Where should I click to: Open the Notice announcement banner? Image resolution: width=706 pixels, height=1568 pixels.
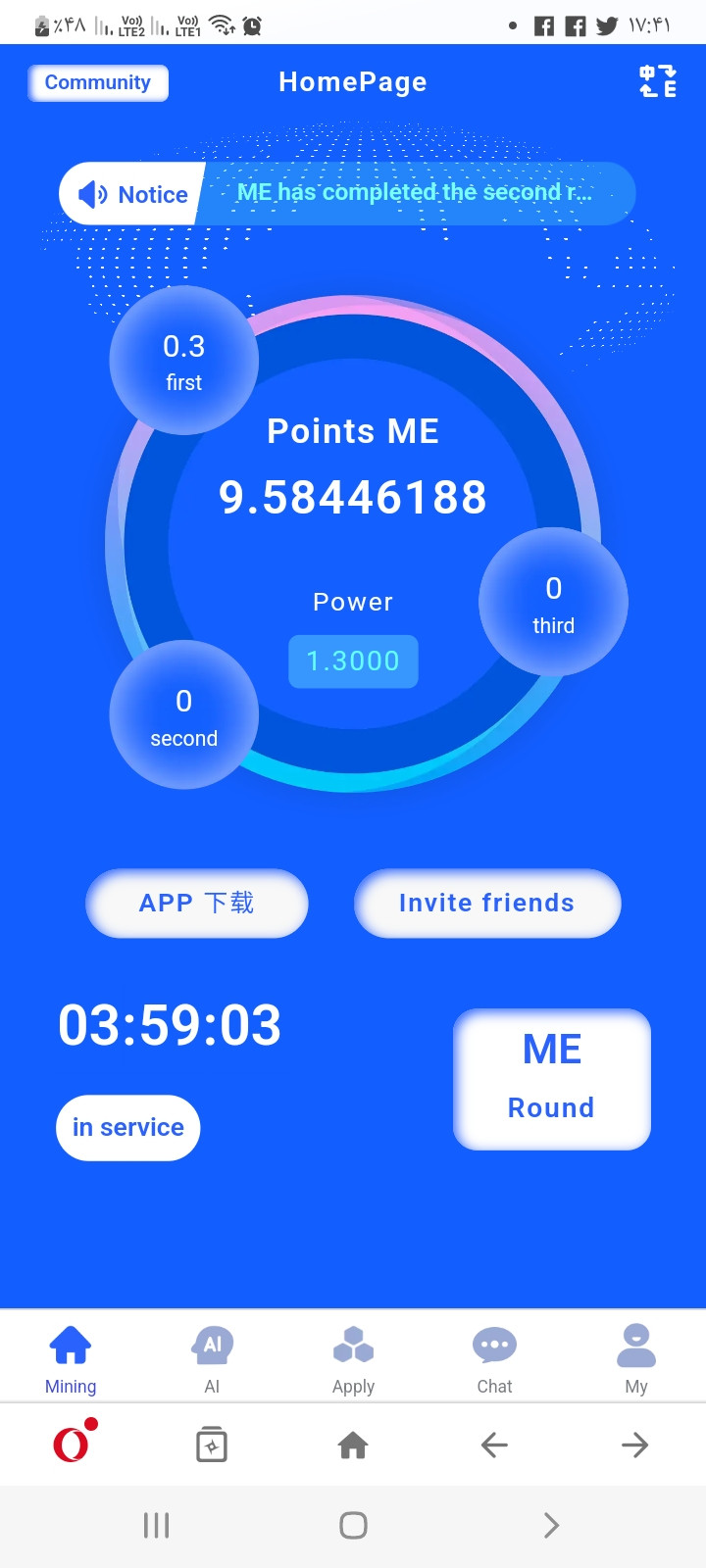point(347,193)
